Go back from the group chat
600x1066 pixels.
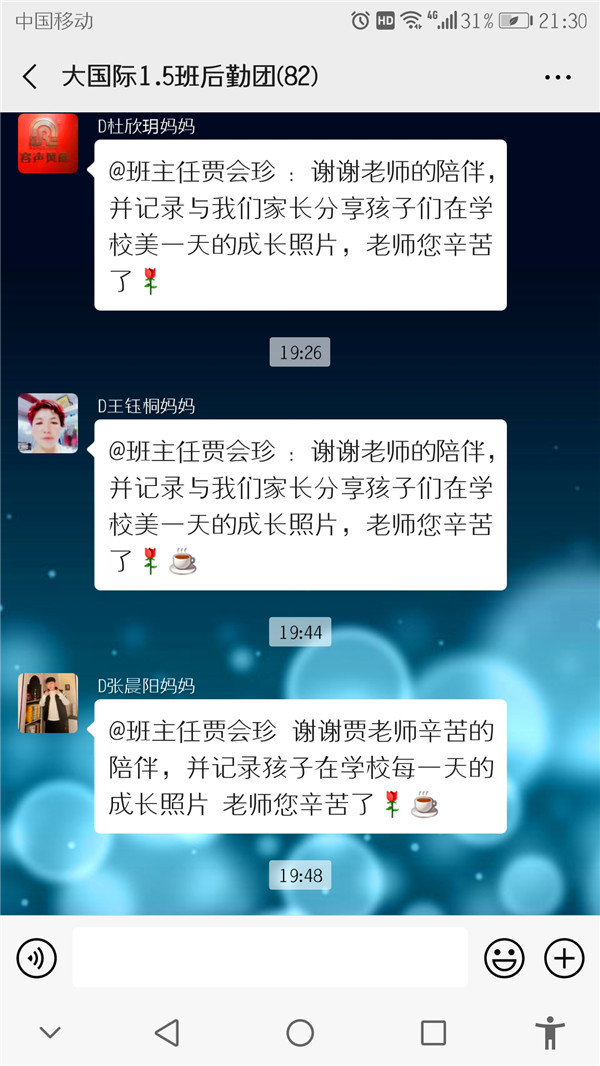click(30, 77)
